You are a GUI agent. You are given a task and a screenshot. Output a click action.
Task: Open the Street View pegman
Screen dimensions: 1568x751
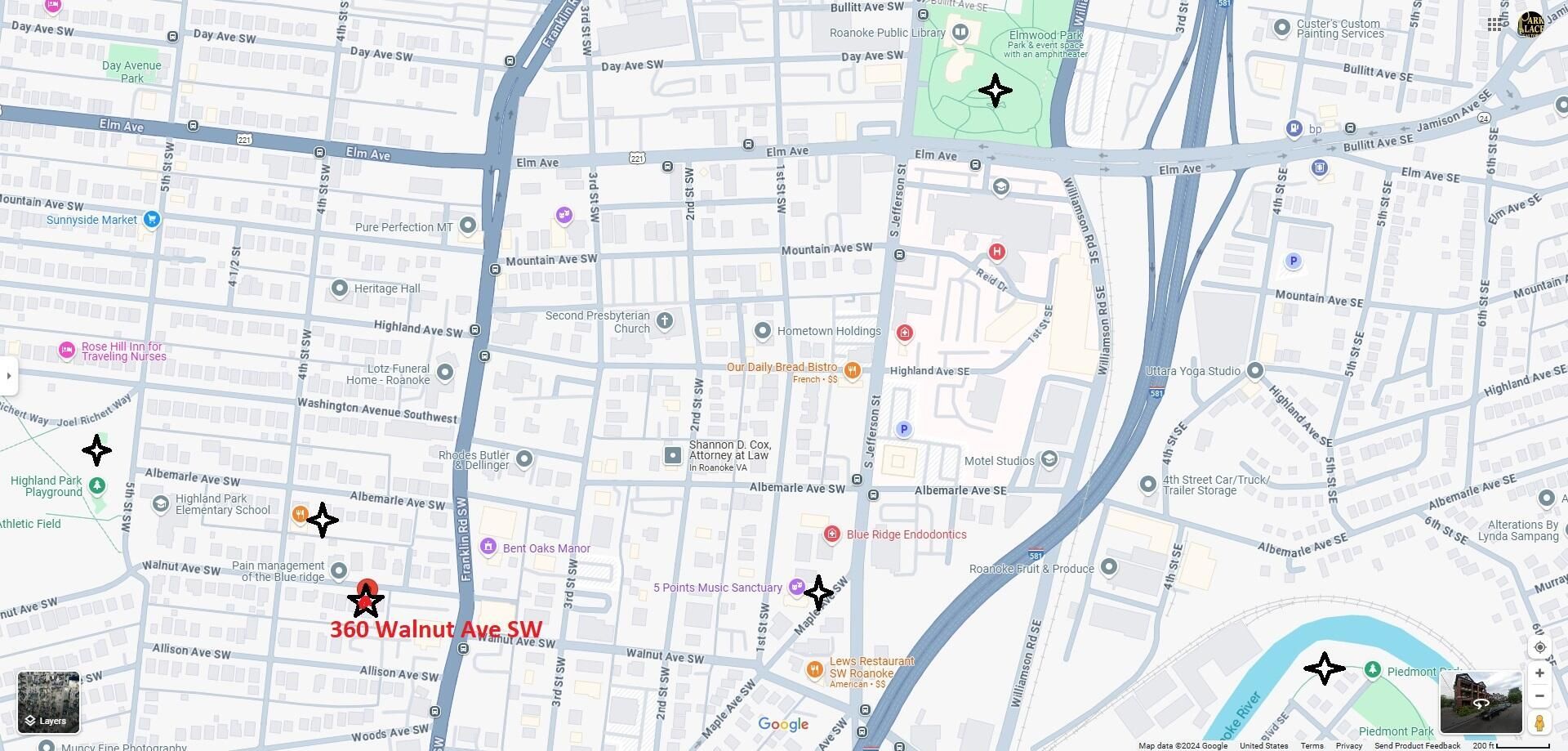tap(1539, 723)
